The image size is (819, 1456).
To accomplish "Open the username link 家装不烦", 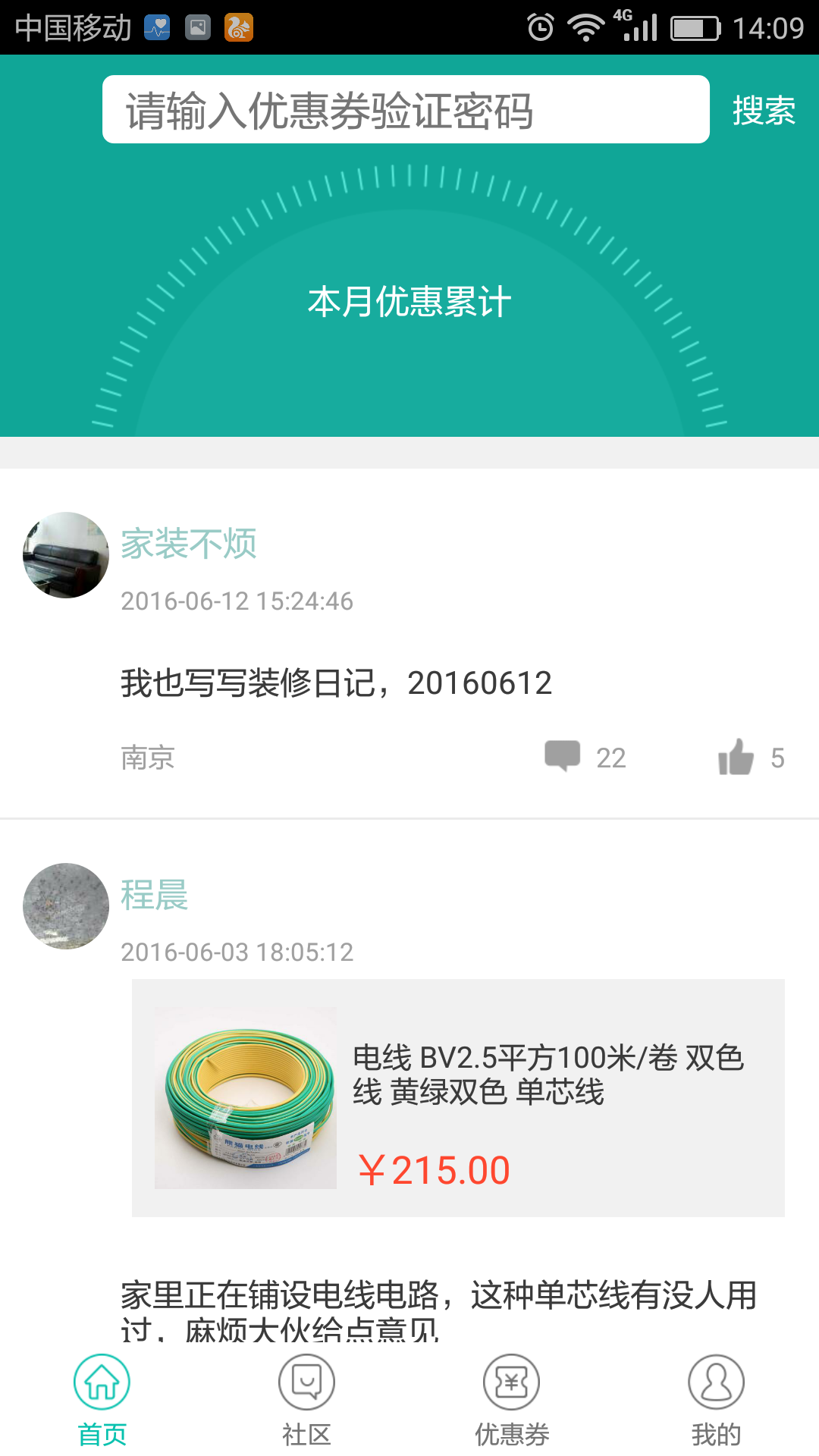I will [x=189, y=544].
